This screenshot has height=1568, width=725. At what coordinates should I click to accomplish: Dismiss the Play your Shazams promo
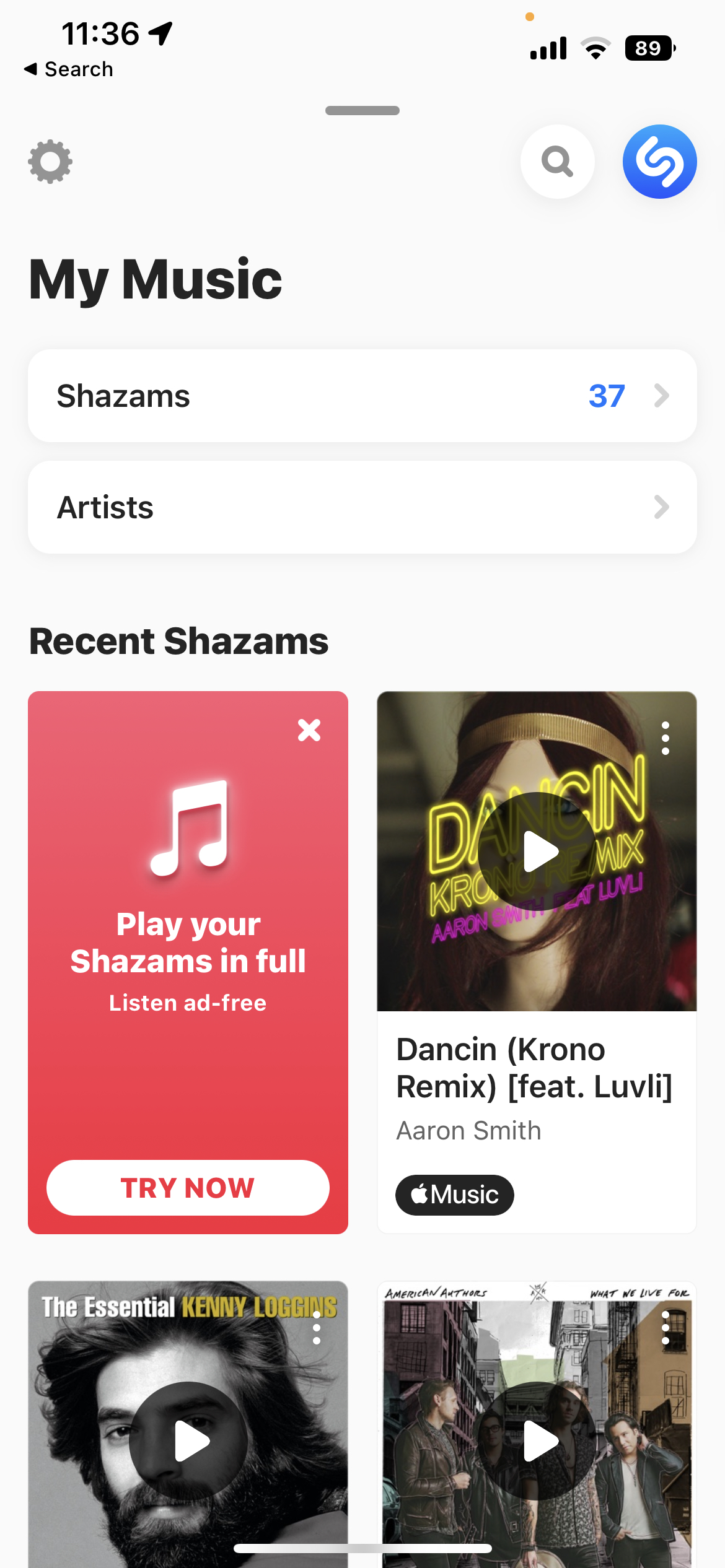pos(309,730)
